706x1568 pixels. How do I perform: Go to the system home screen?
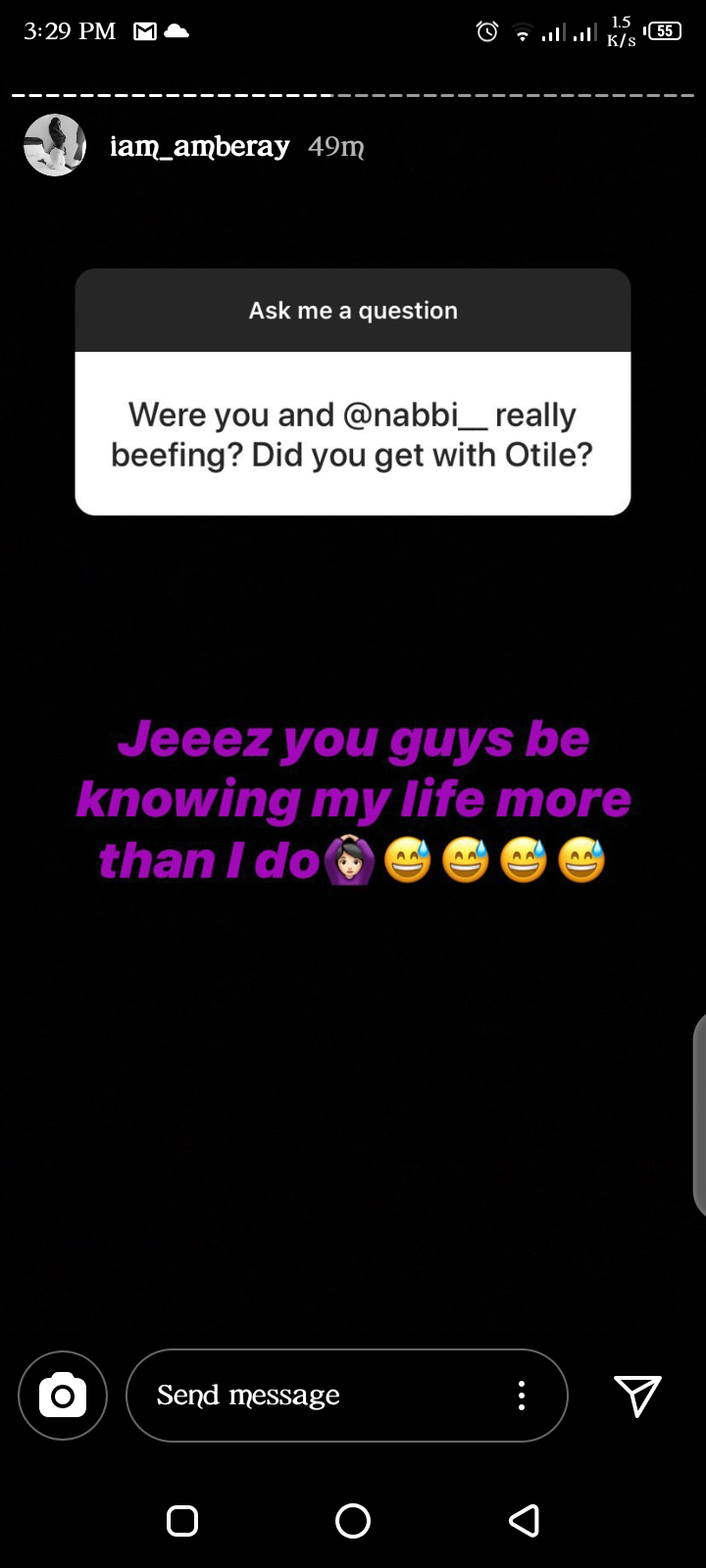[353, 1520]
